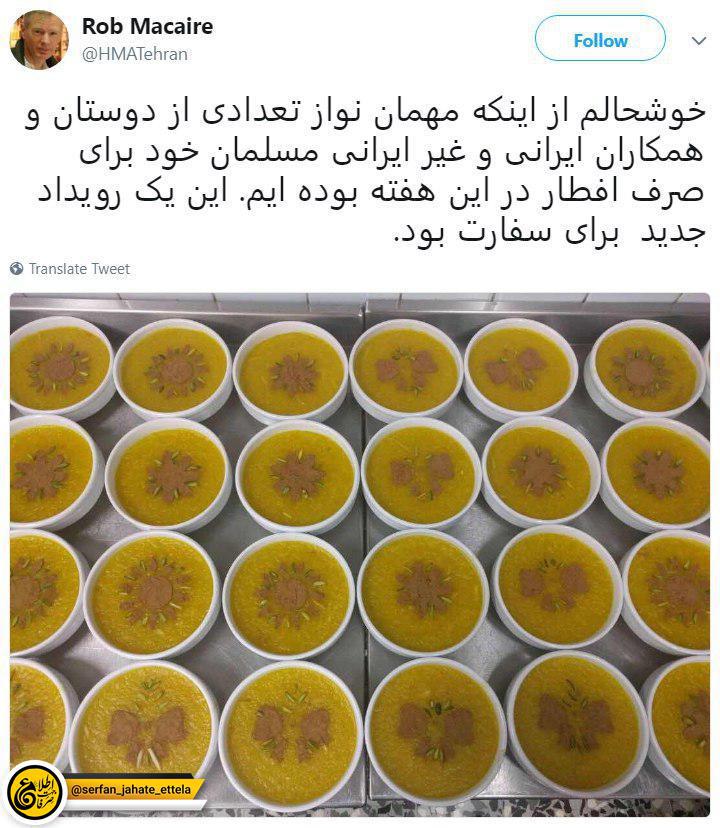Open the @HMATehran profile link
This screenshot has height=828, width=720.
[x=134, y=54]
